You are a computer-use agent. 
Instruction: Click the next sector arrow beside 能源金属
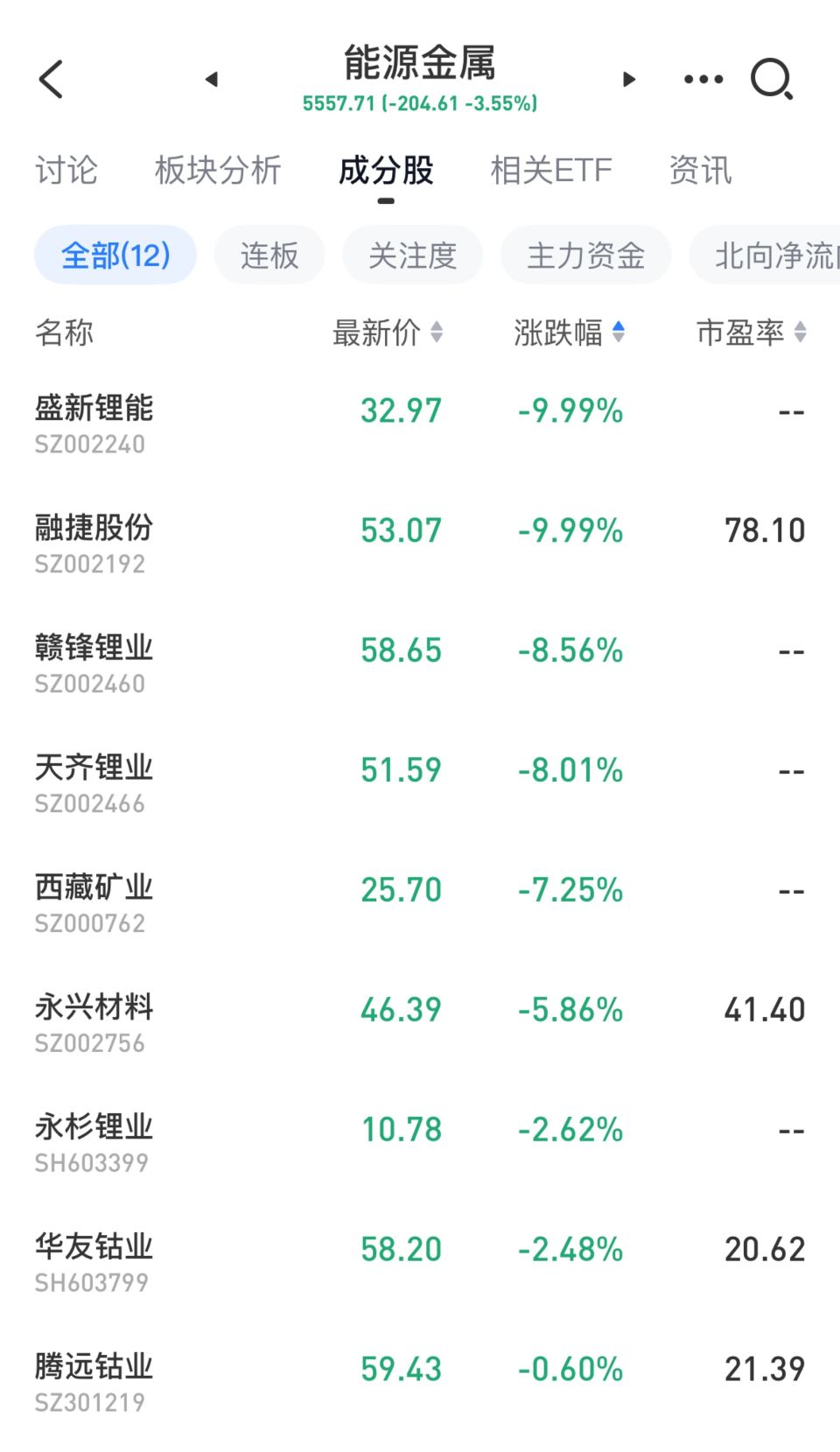628,79
